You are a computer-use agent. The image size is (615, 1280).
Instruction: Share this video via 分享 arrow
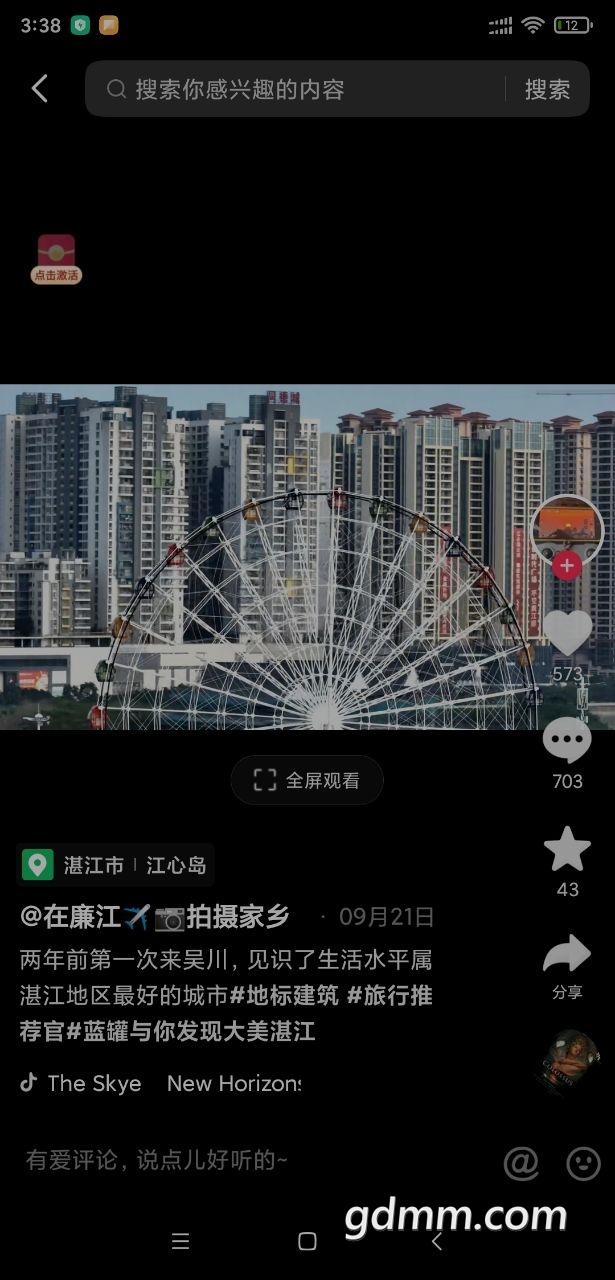[x=567, y=956]
